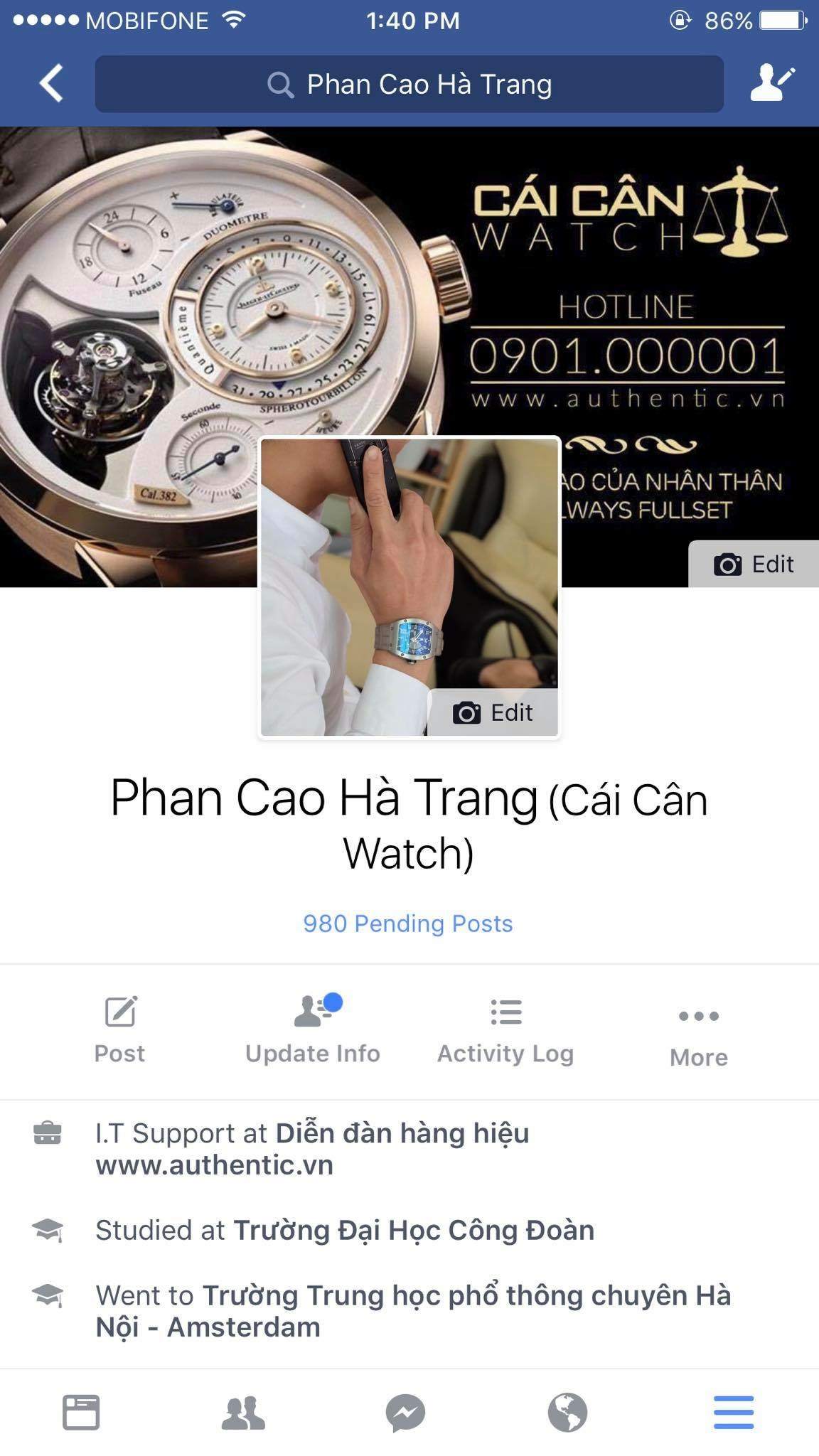The width and height of the screenshot is (819, 1456).
Task: Open Update Info
Action: pos(313,1029)
